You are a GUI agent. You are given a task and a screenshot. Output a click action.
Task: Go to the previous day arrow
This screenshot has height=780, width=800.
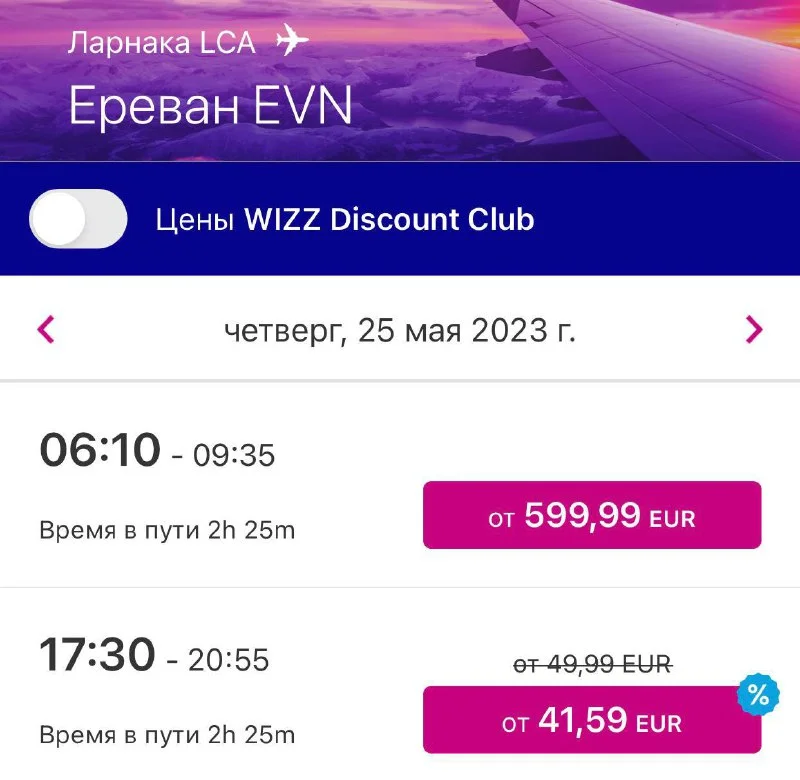coord(46,329)
